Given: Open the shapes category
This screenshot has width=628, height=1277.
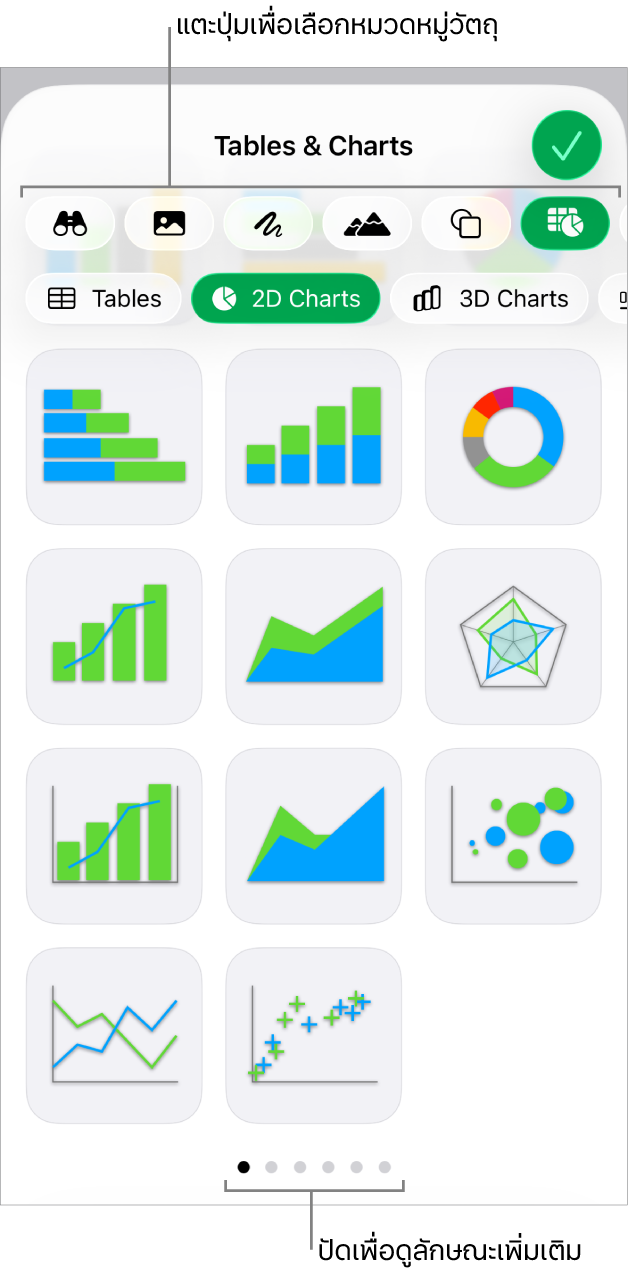Looking at the screenshot, I should (466, 223).
